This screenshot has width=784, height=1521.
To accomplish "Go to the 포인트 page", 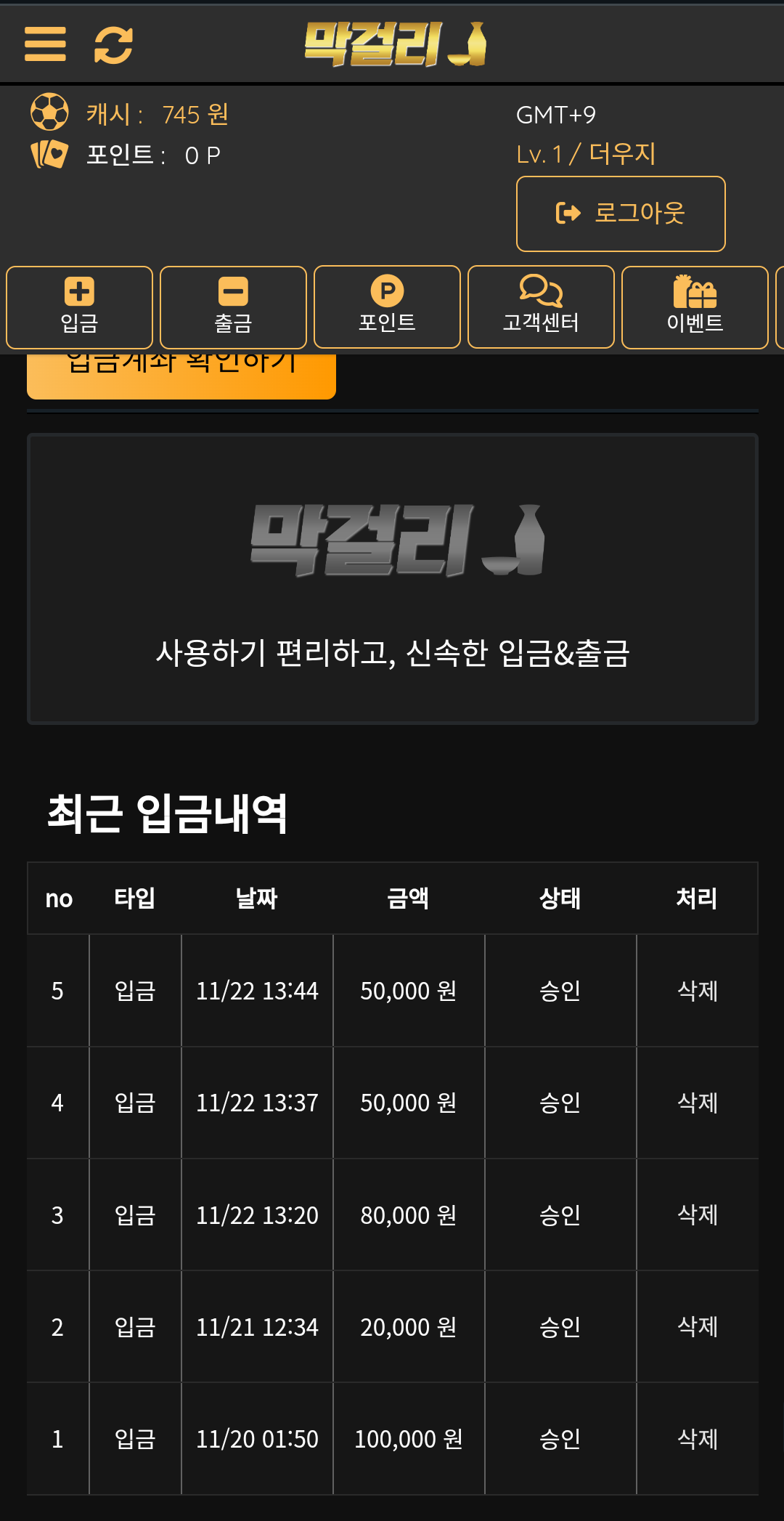I will click(387, 307).
